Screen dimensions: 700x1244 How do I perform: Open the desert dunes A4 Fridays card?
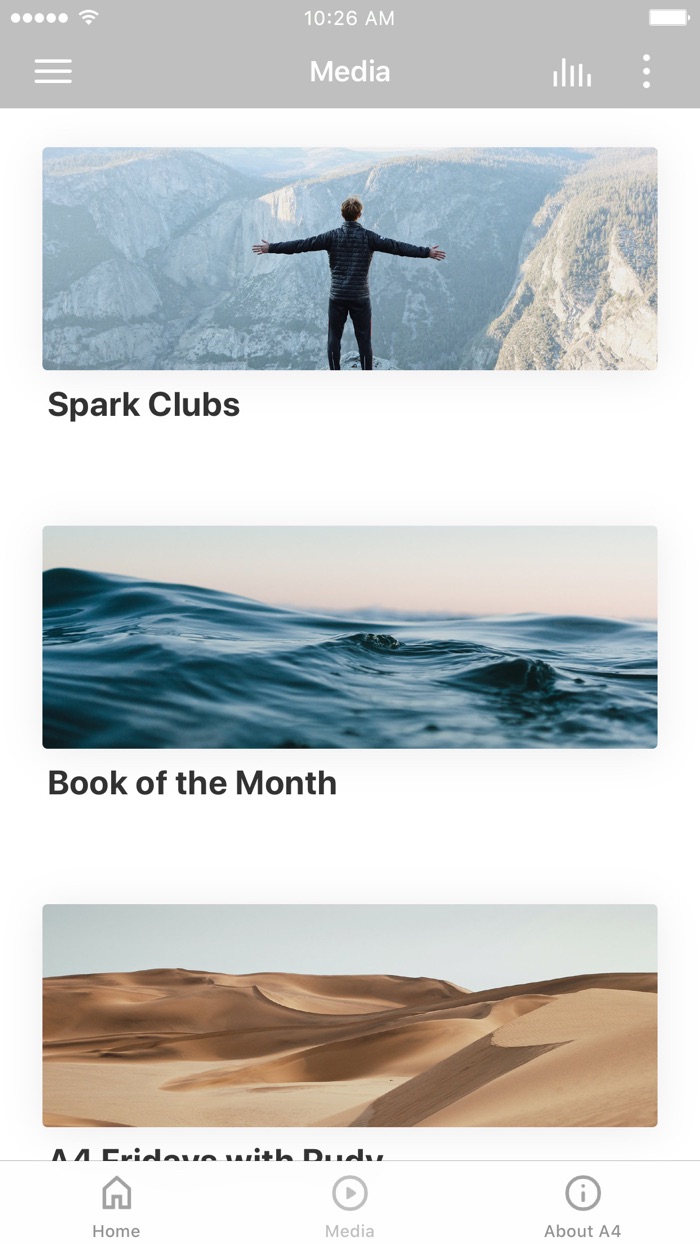click(350, 1031)
